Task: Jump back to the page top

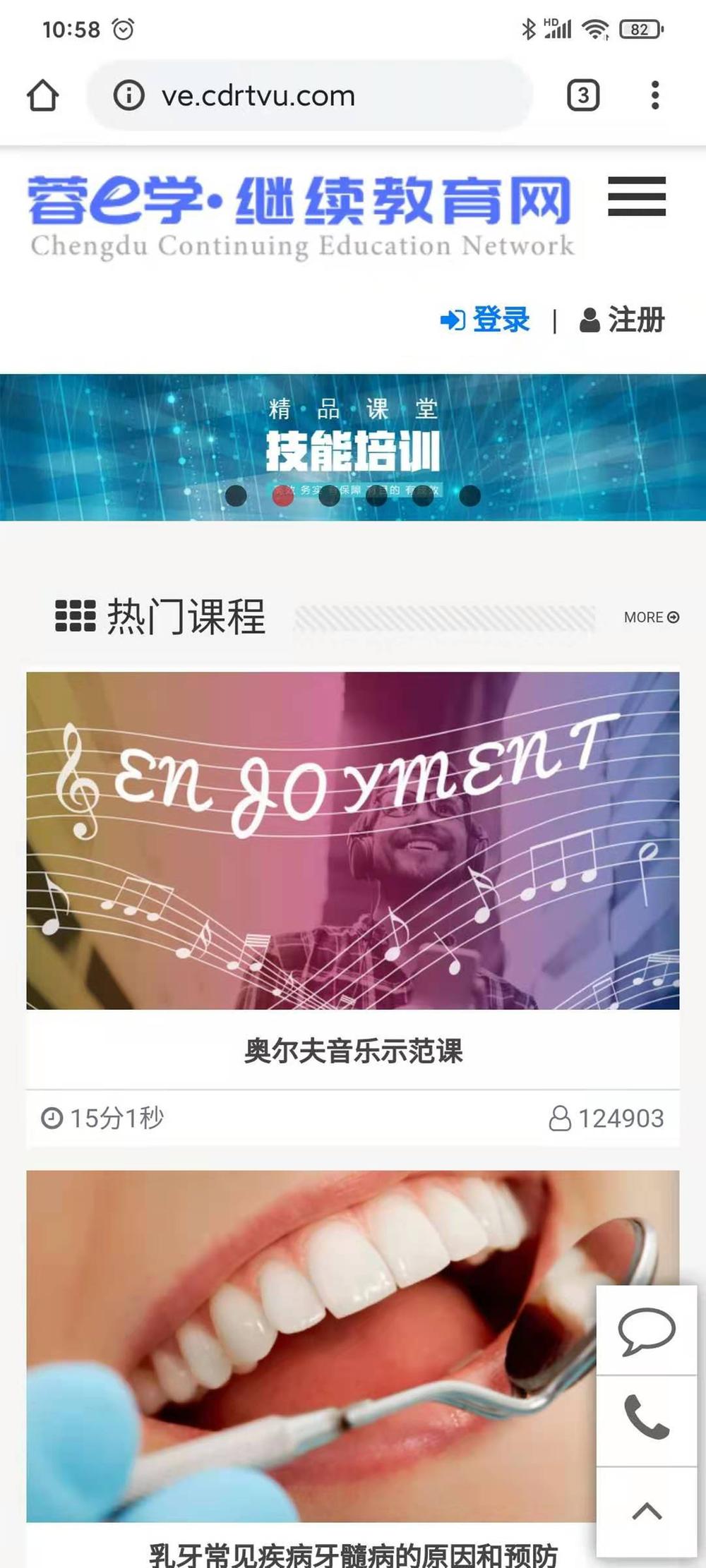Action: pos(646,1510)
